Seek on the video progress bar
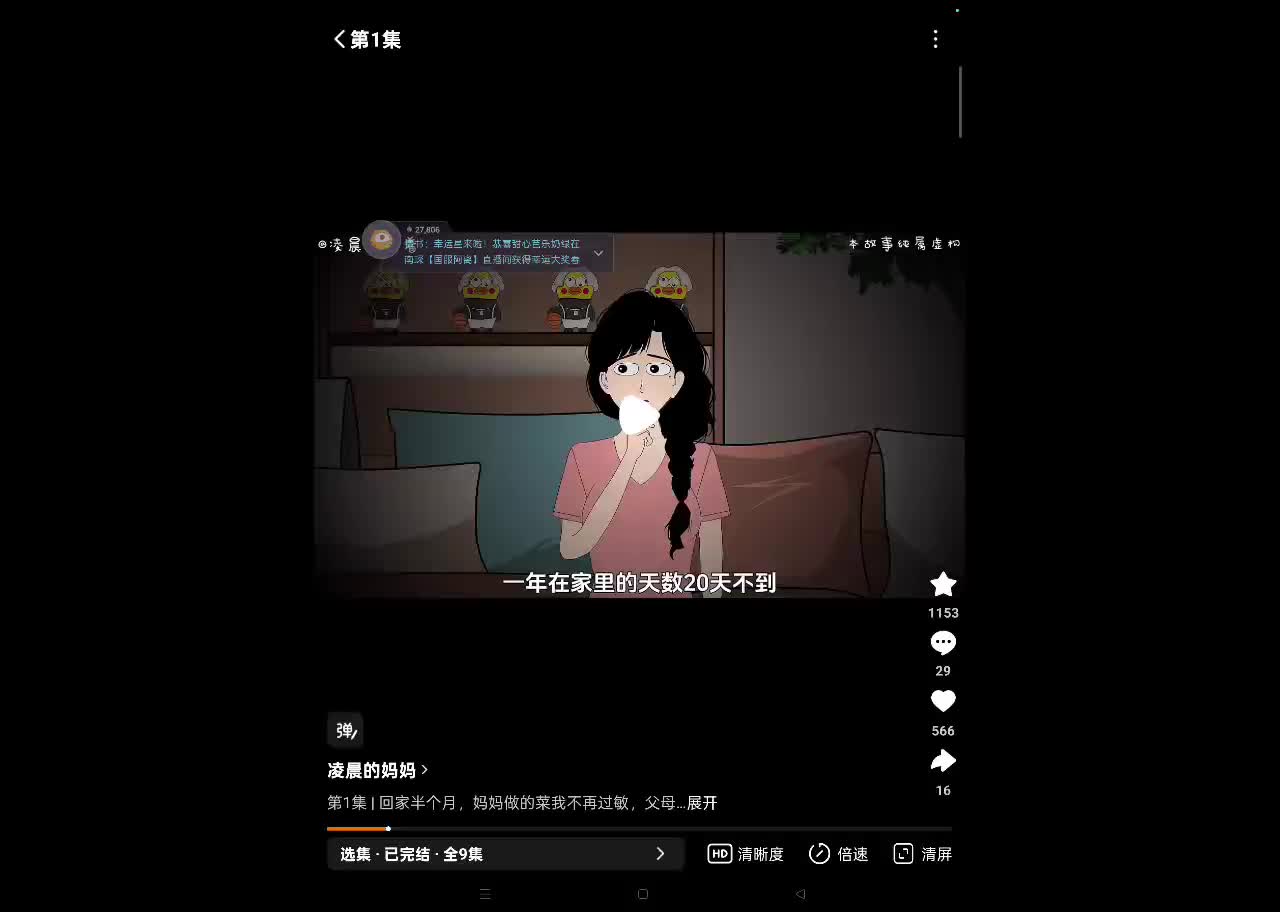 tap(640, 829)
